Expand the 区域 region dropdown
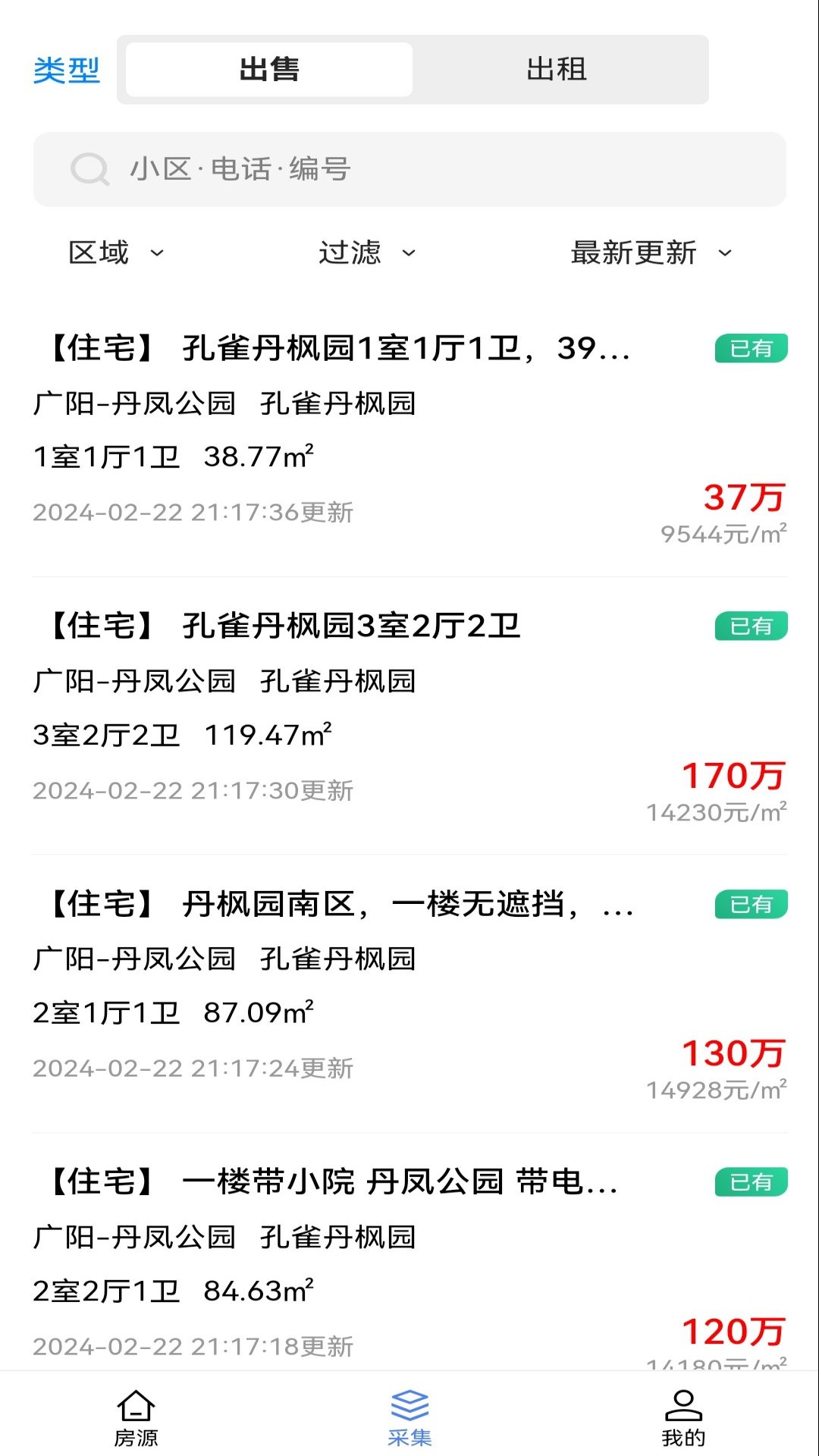 [x=114, y=253]
